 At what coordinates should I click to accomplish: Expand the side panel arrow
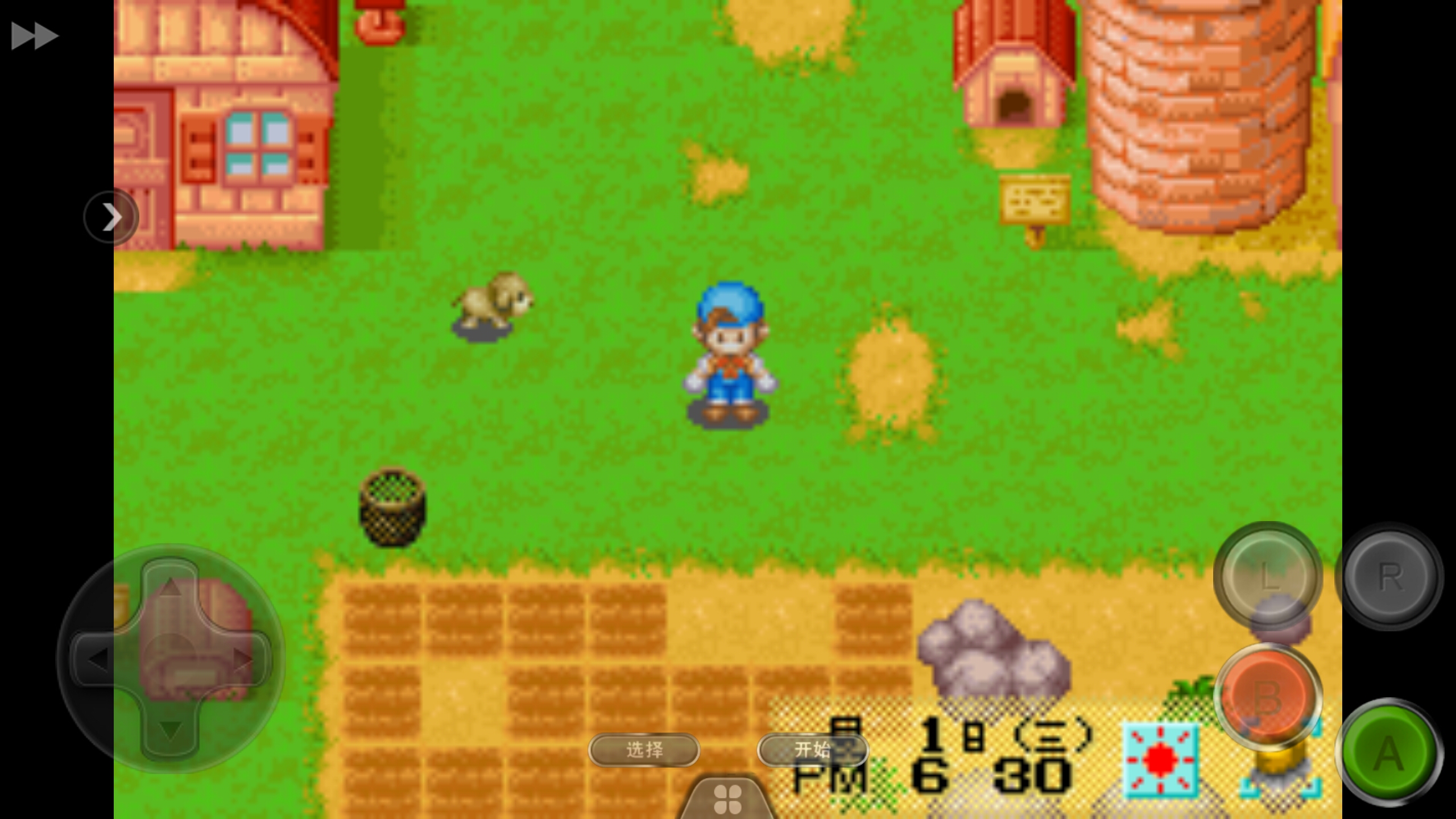click(111, 217)
